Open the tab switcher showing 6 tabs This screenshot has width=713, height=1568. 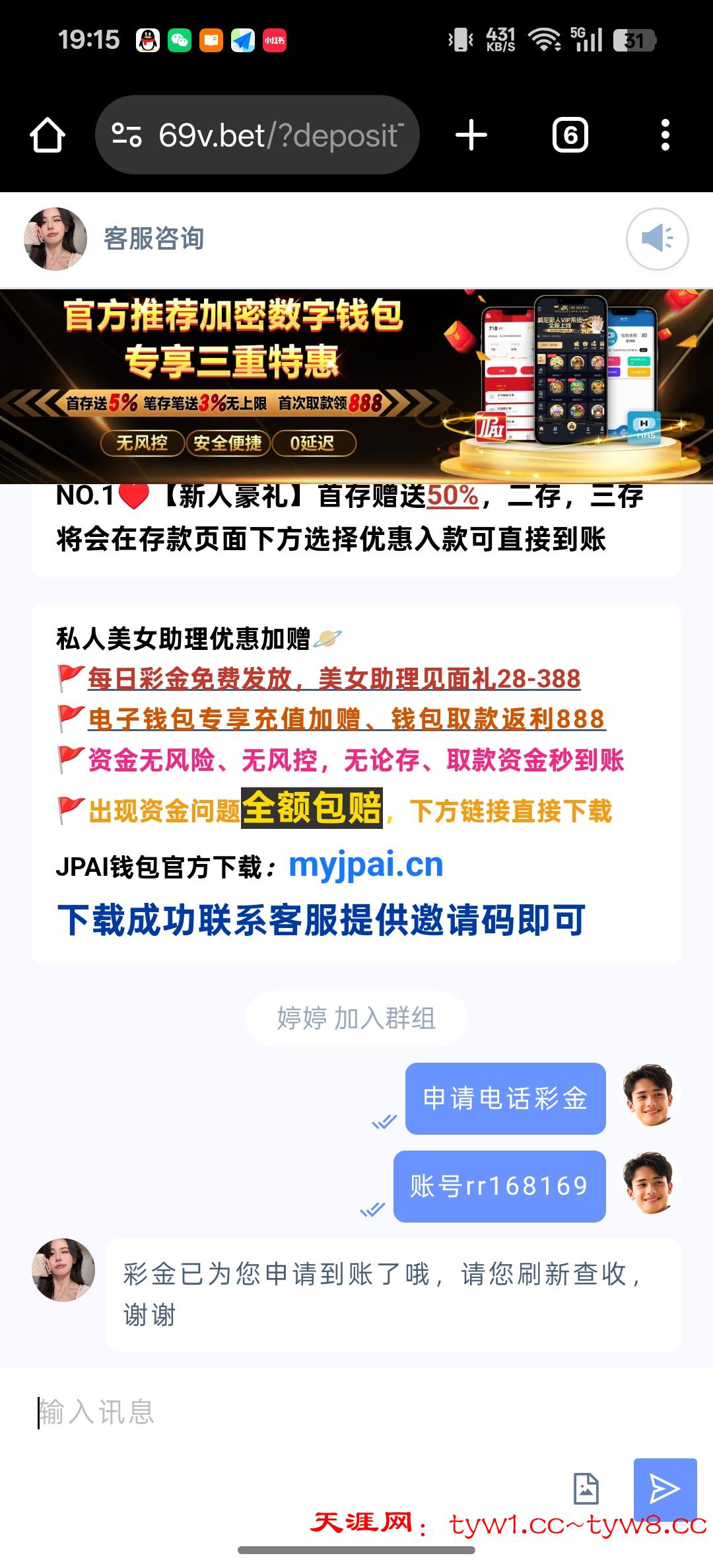point(570,135)
